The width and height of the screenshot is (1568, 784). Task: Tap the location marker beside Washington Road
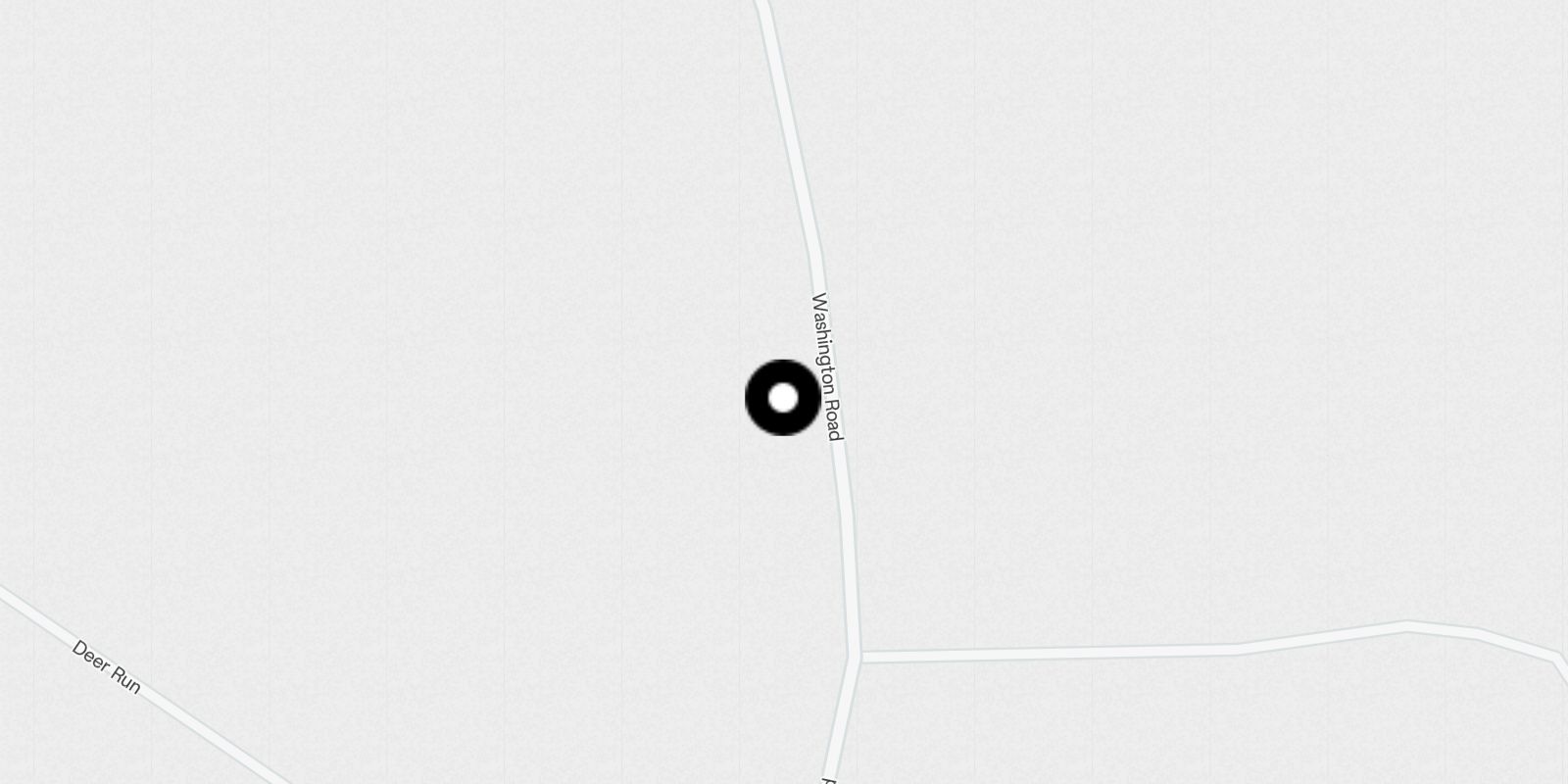(x=783, y=398)
